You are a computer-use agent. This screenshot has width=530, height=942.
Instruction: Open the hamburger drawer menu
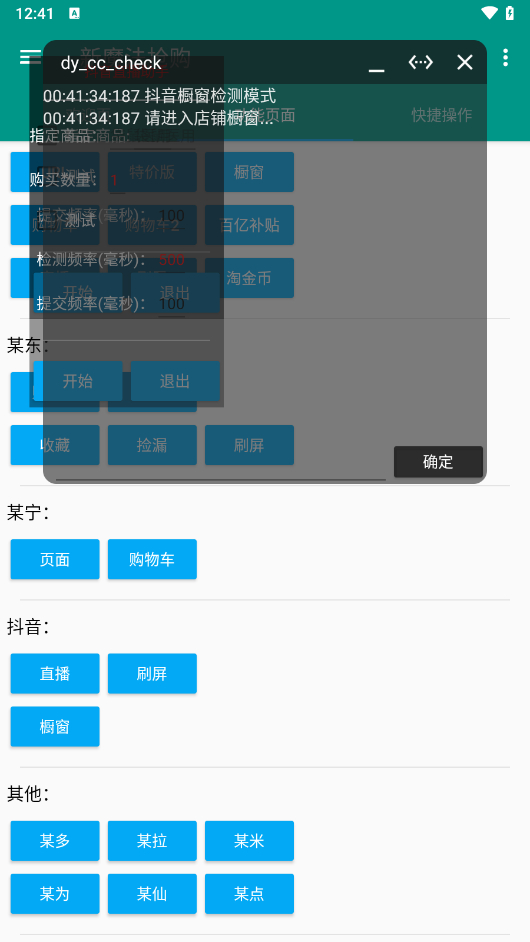(x=30, y=58)
